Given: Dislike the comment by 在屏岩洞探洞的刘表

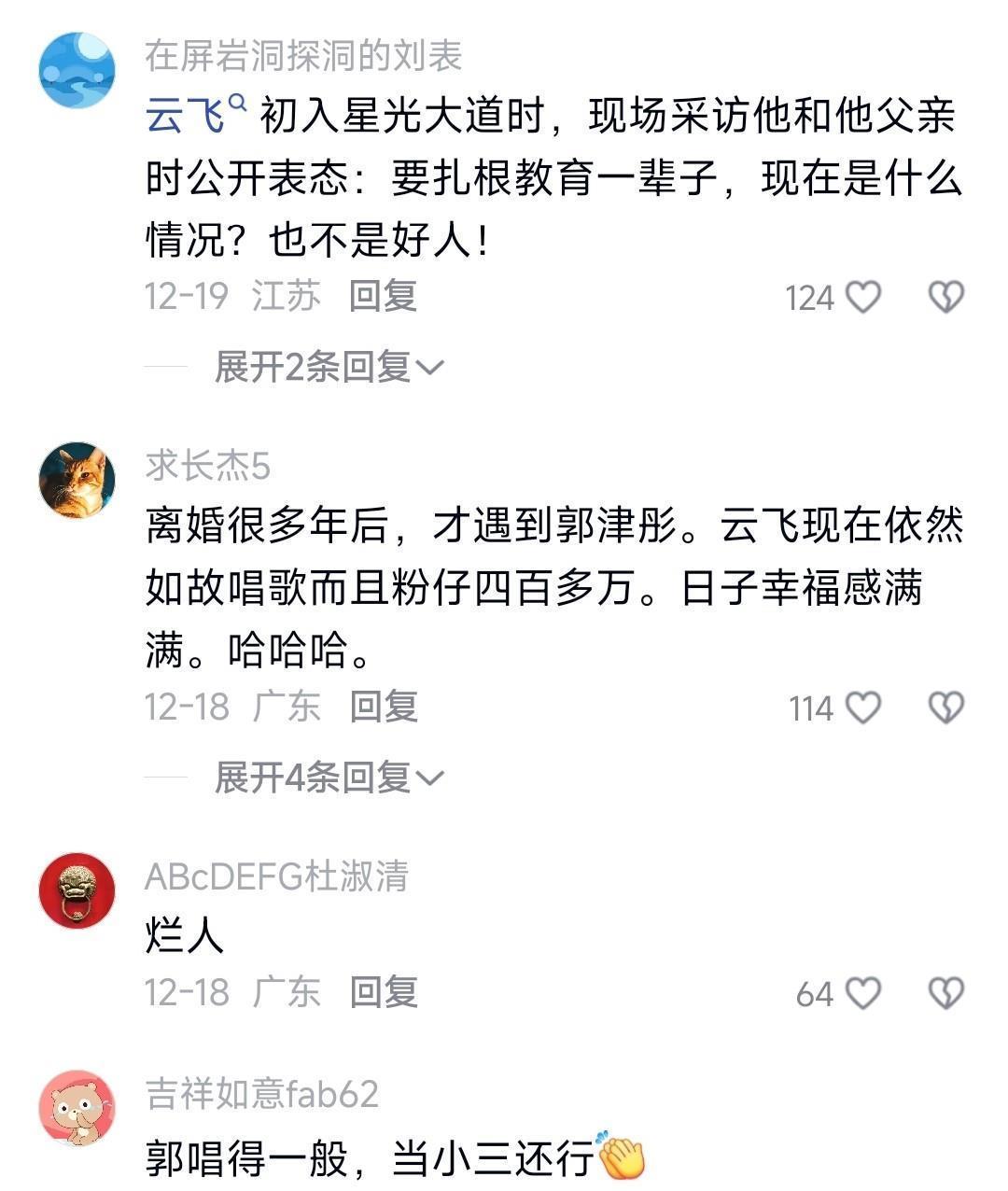Looking at the screenshot, I should click(945, 297).
